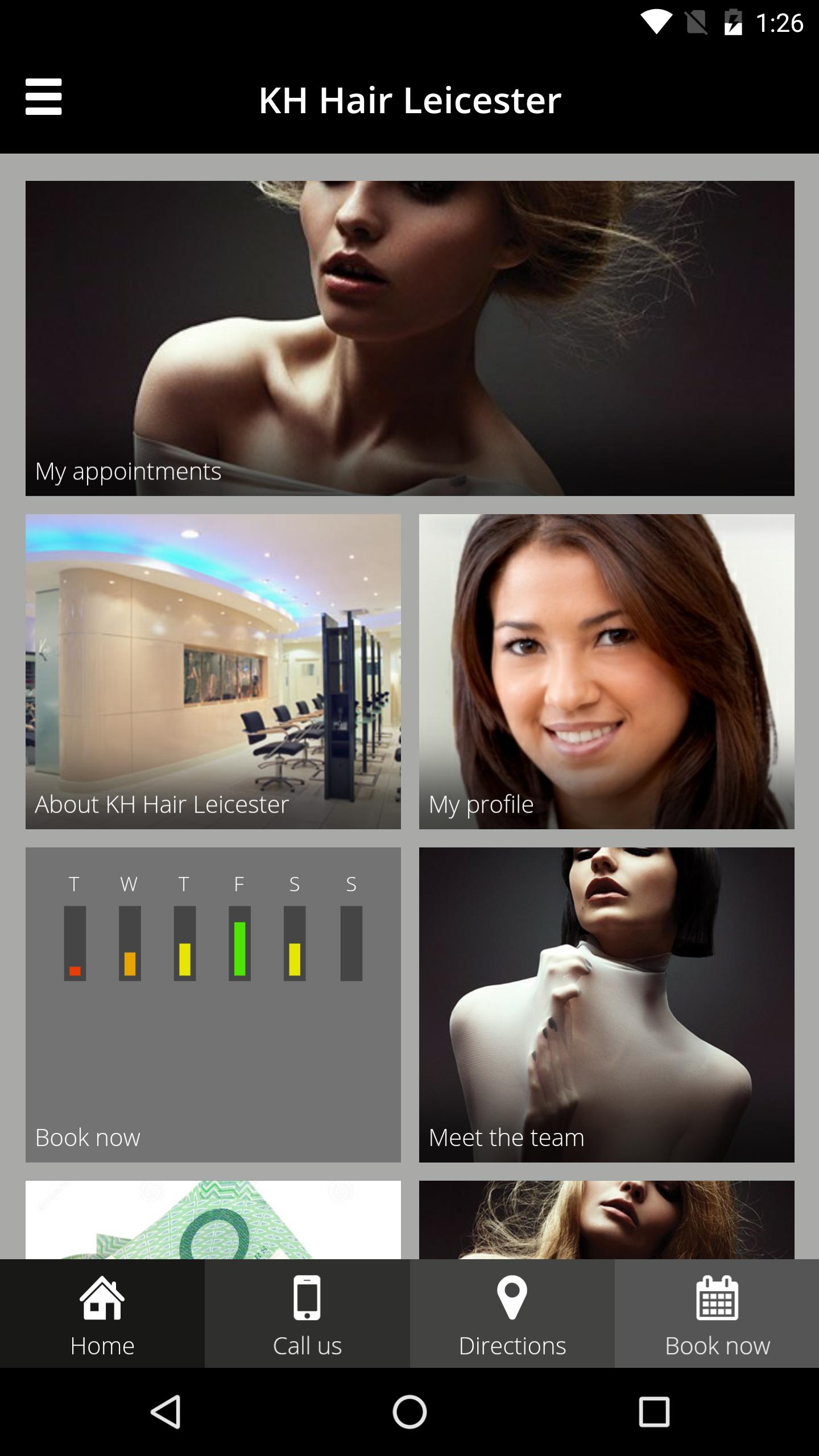This screenshot has height=1456, width=819.
Task: Open About KH Hair Leicester tile
Action: pyautogui.click(x=213, y=671)
